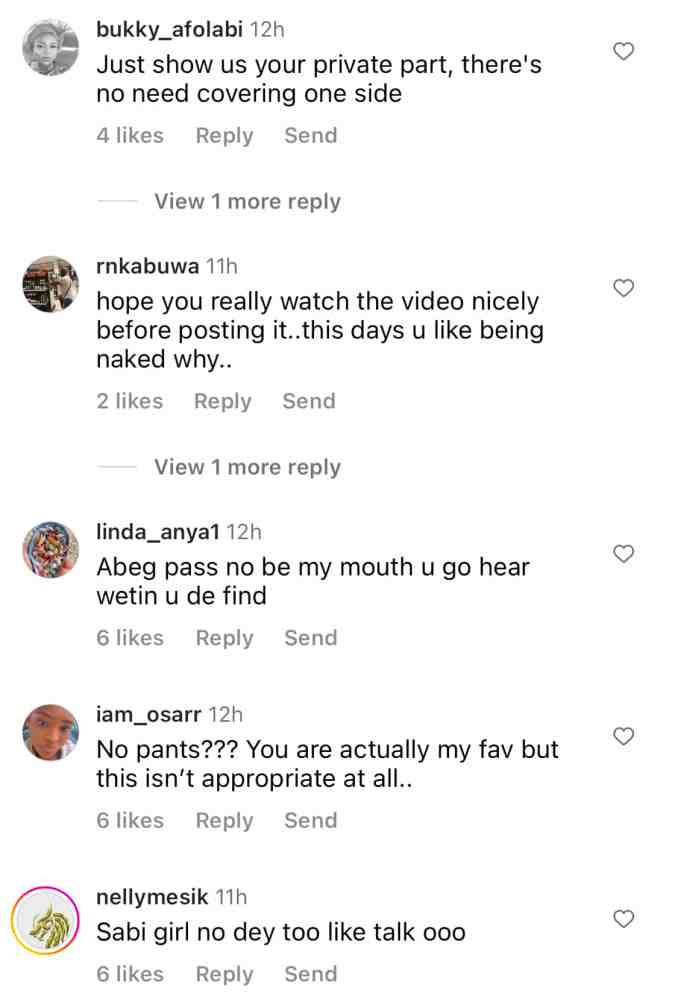View 1 more reply under bukky_afolabi's comment

point(247,202)
